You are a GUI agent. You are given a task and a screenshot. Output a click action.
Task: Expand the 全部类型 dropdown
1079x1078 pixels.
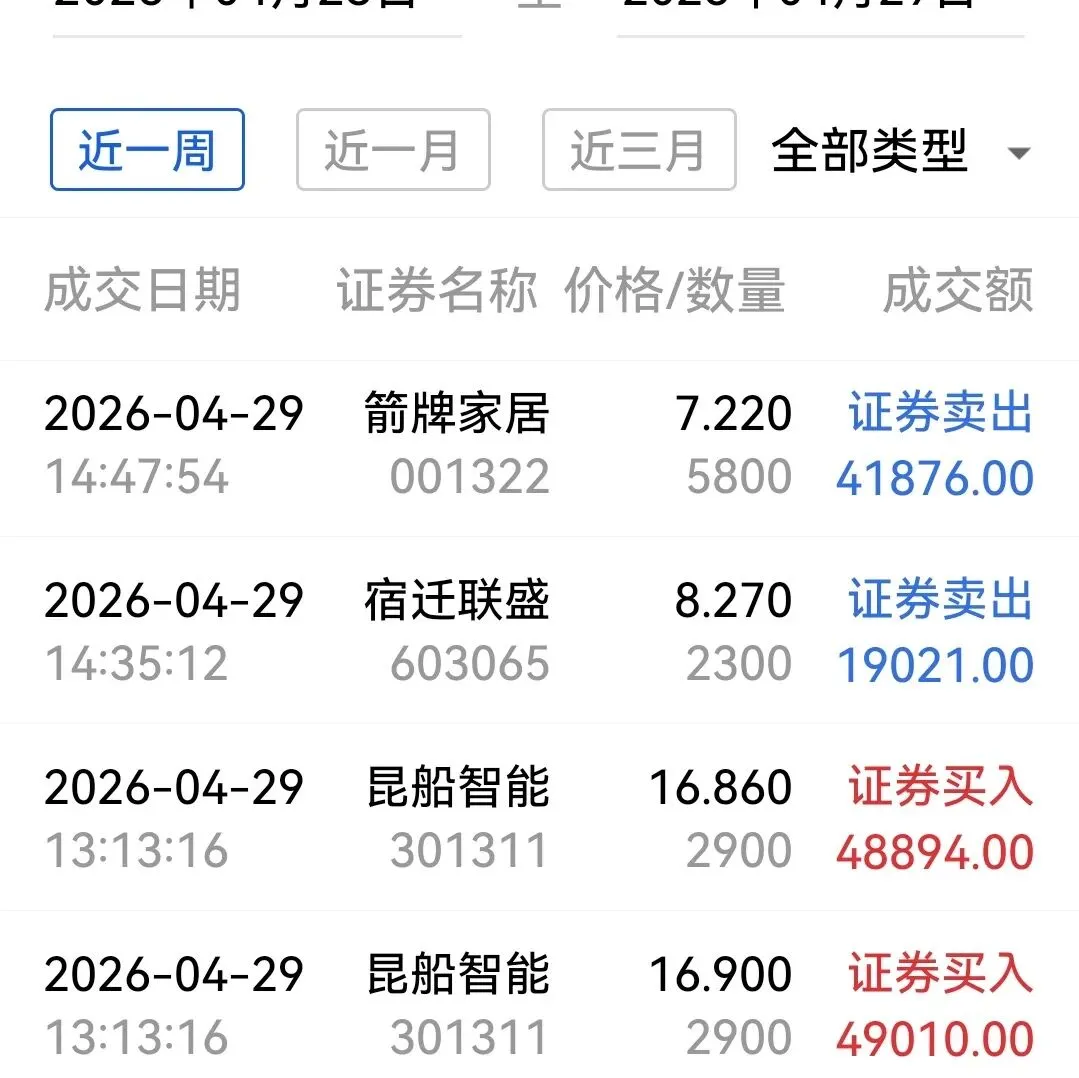click(900, 152)
